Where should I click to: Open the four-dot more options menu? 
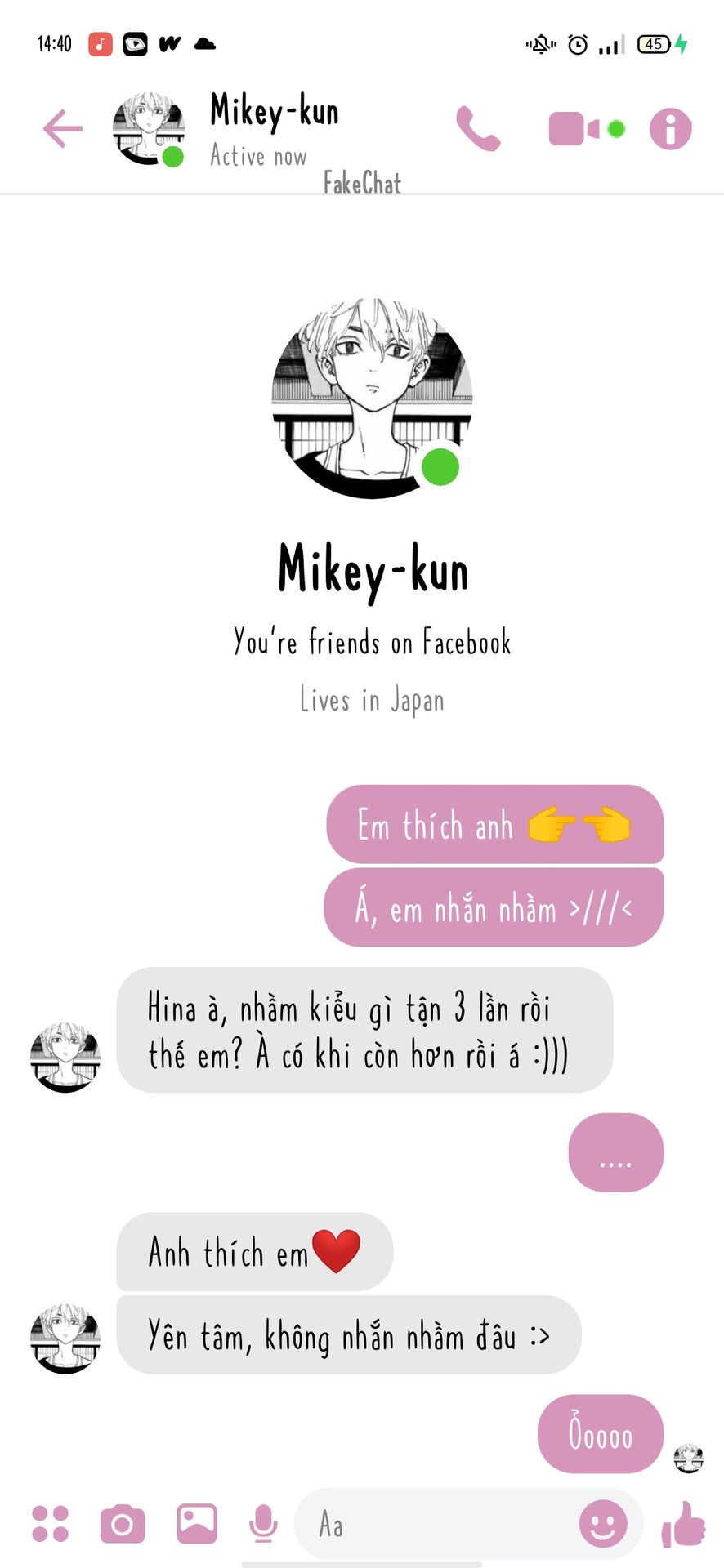pyautogui.click(x=51, y=1524)
